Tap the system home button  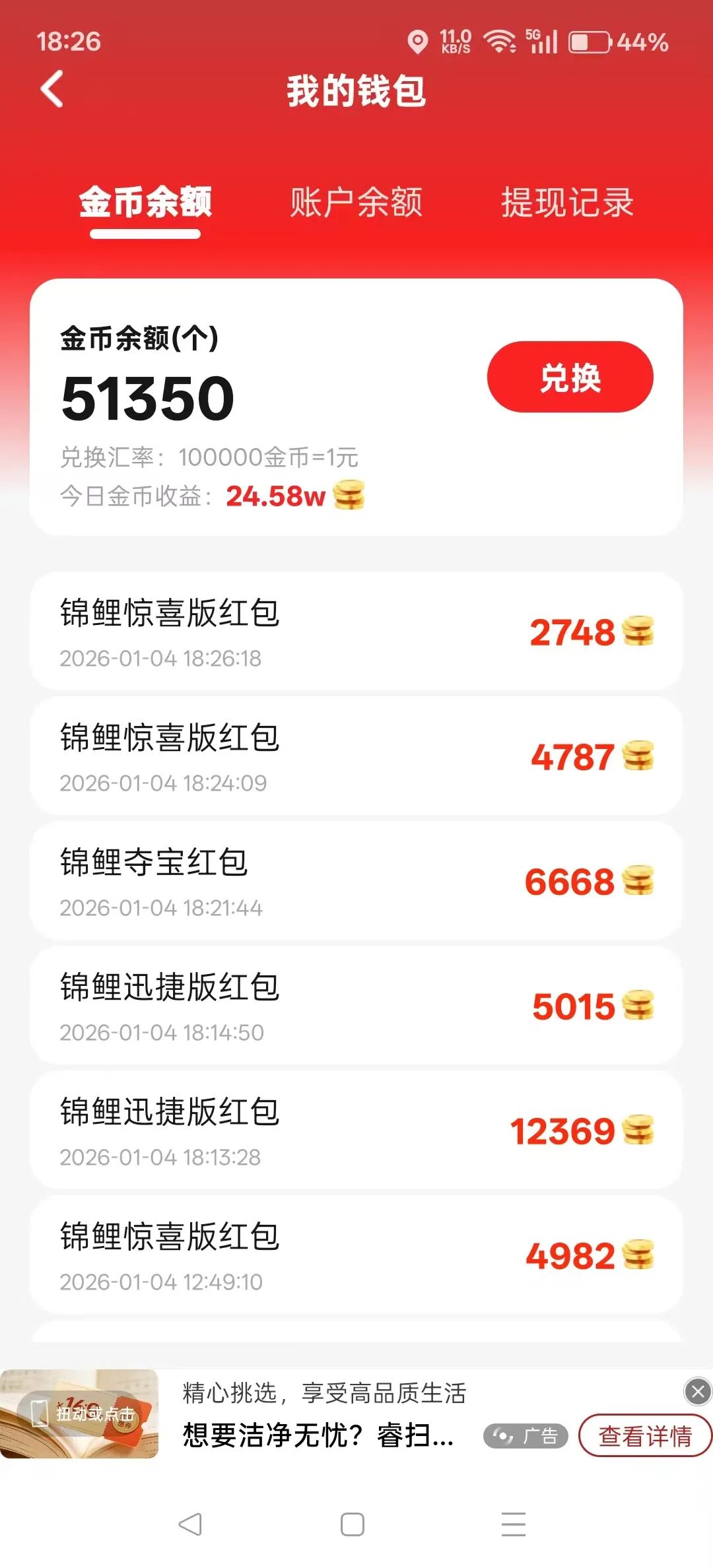point(353,1524)
